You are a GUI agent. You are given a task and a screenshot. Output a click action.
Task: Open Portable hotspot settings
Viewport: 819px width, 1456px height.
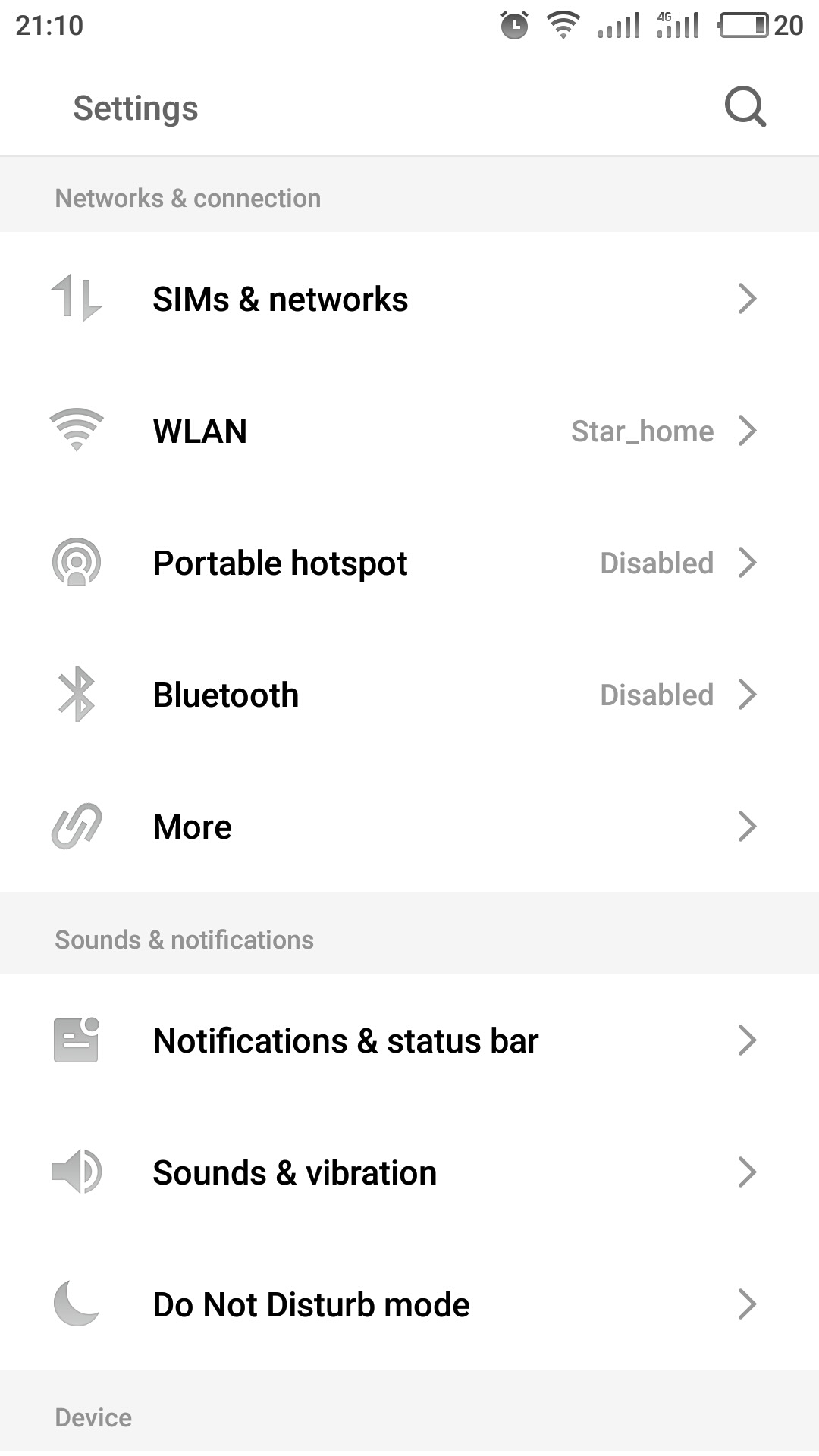point(409,563)
